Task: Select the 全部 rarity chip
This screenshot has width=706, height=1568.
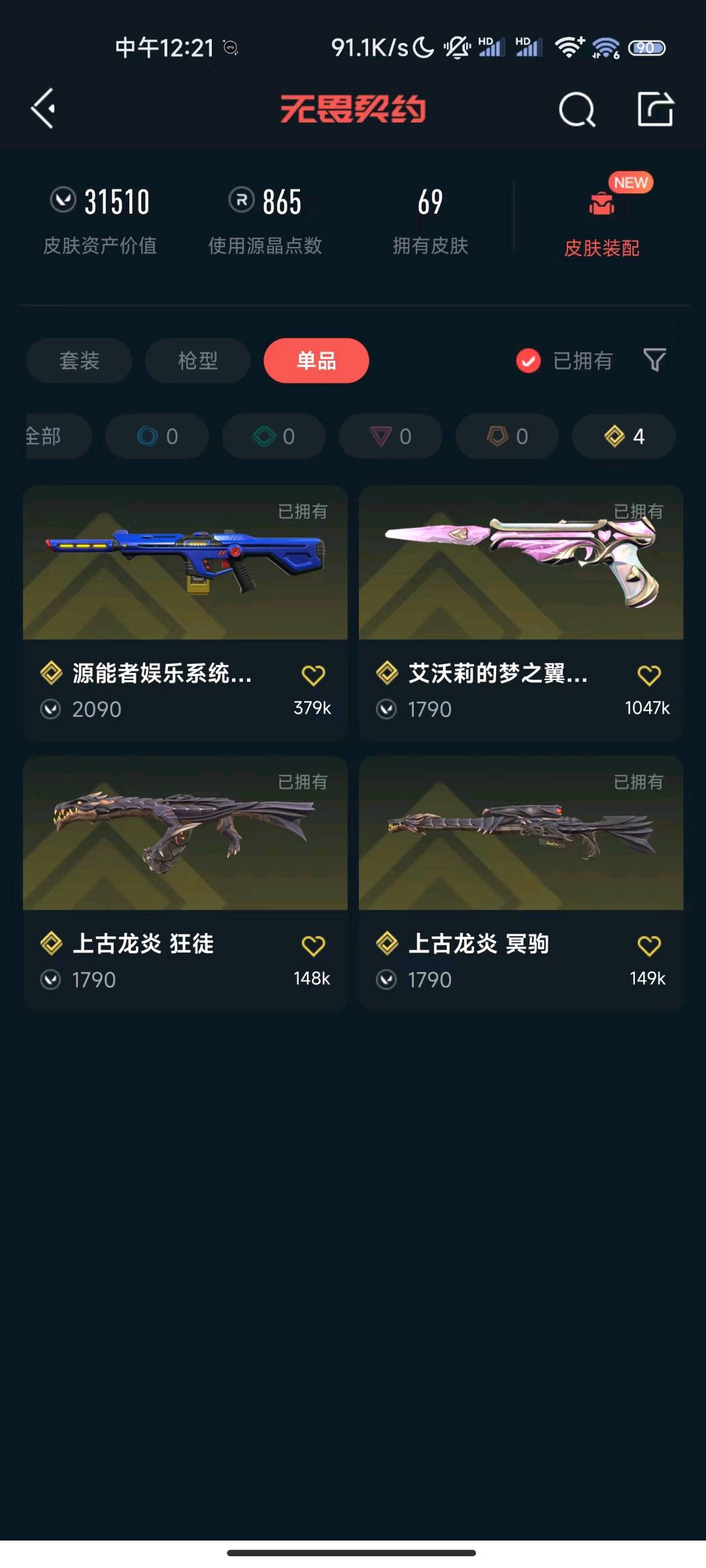Action: tap(52, 436)
